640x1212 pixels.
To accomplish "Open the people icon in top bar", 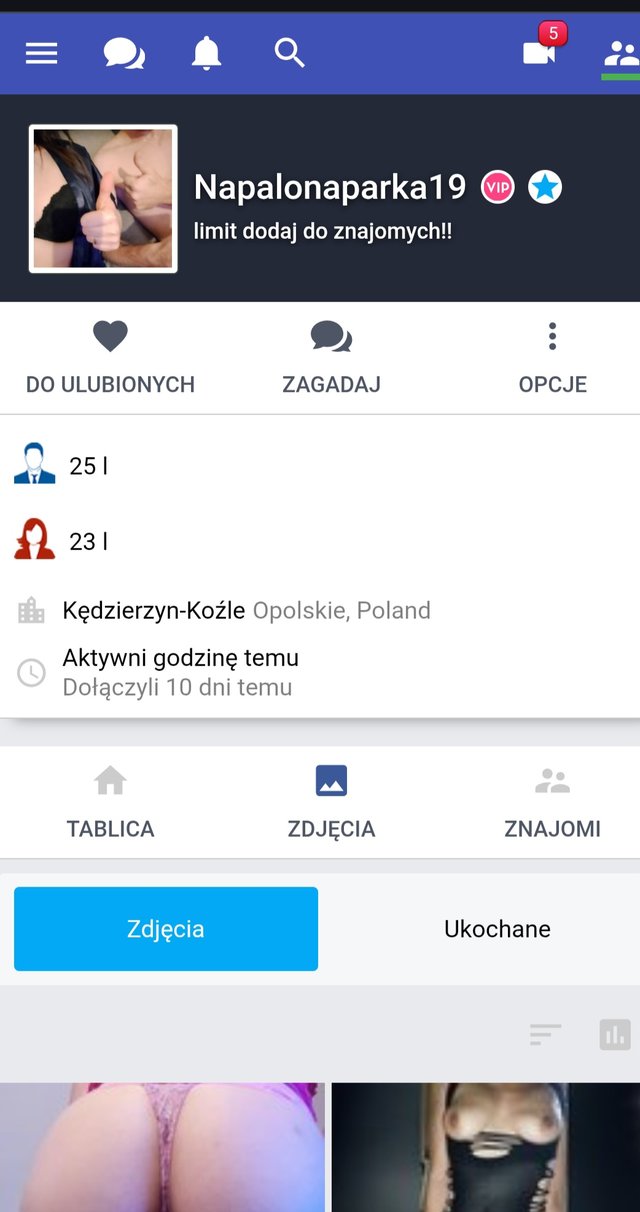I will pyautogui.click(x=620, y=54).
